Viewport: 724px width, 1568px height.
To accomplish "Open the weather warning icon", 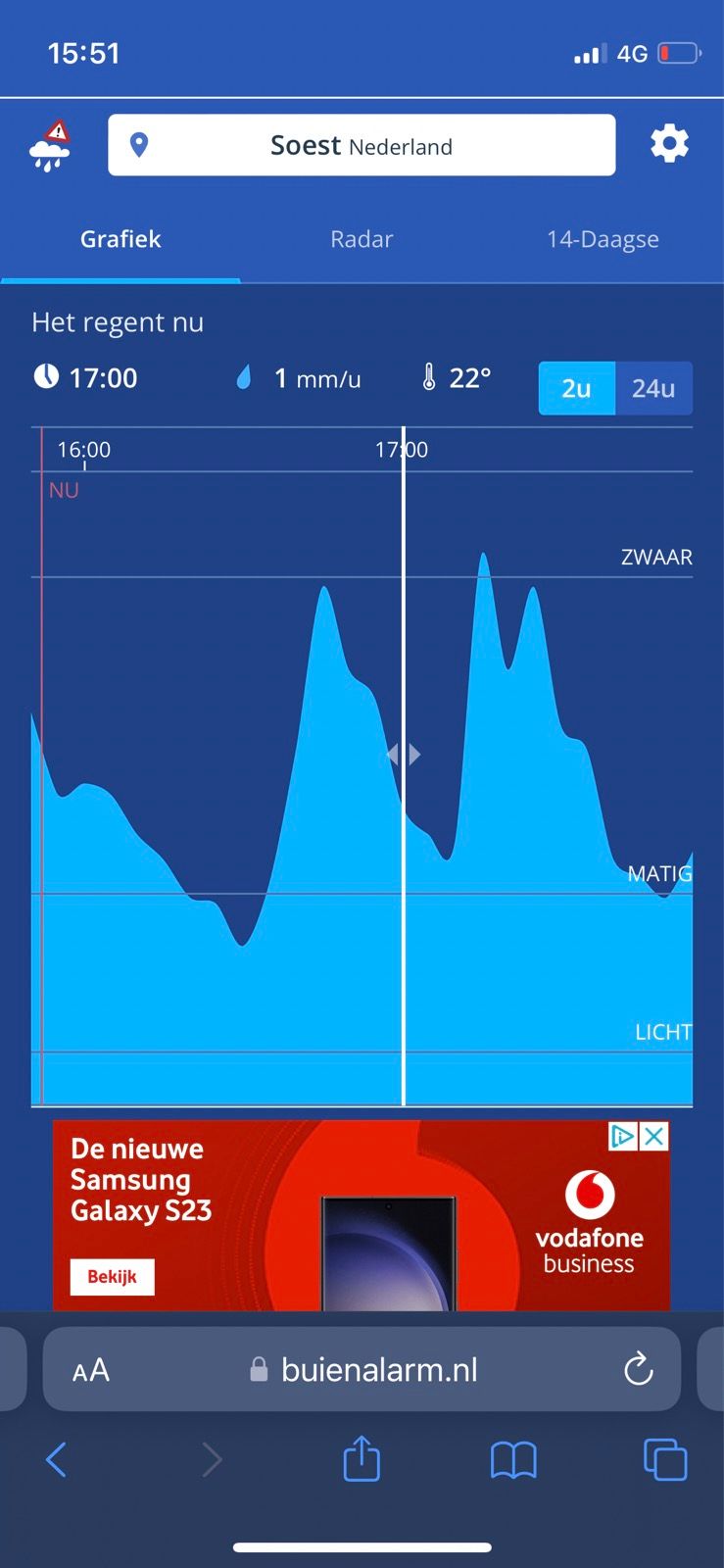I will pyautogui.click(x=50, y=145).
